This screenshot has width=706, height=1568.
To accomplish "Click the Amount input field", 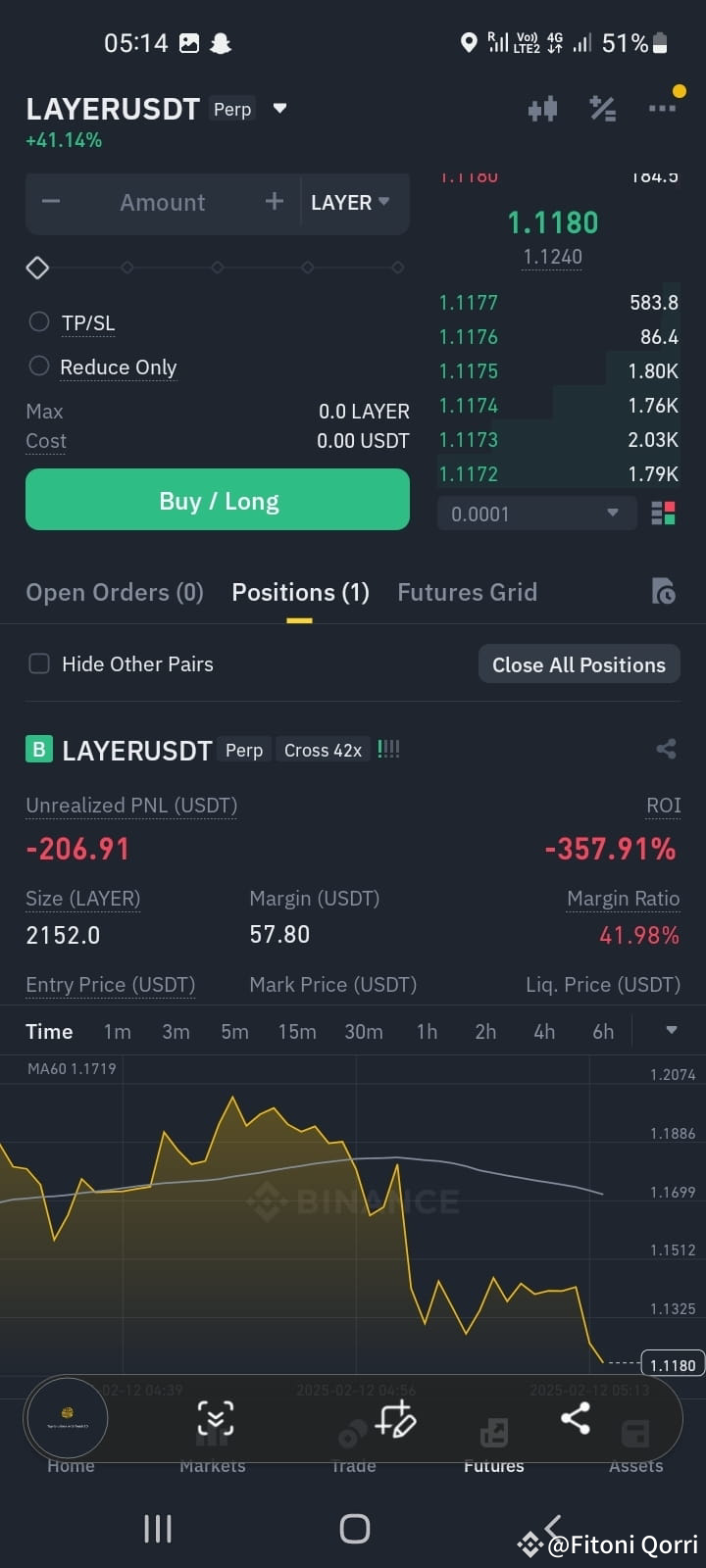I will coord(162,203).
